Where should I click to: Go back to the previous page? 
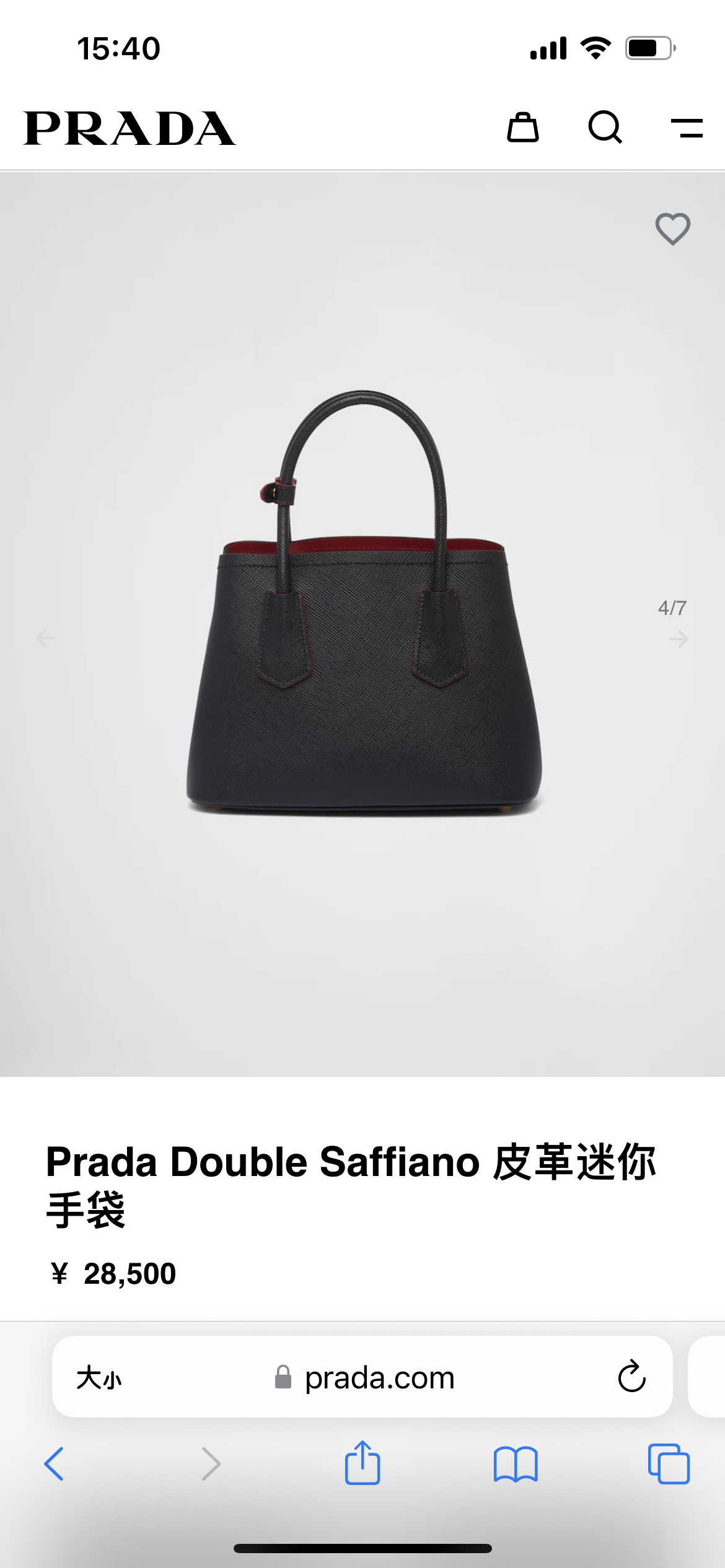coord(54,1464)
